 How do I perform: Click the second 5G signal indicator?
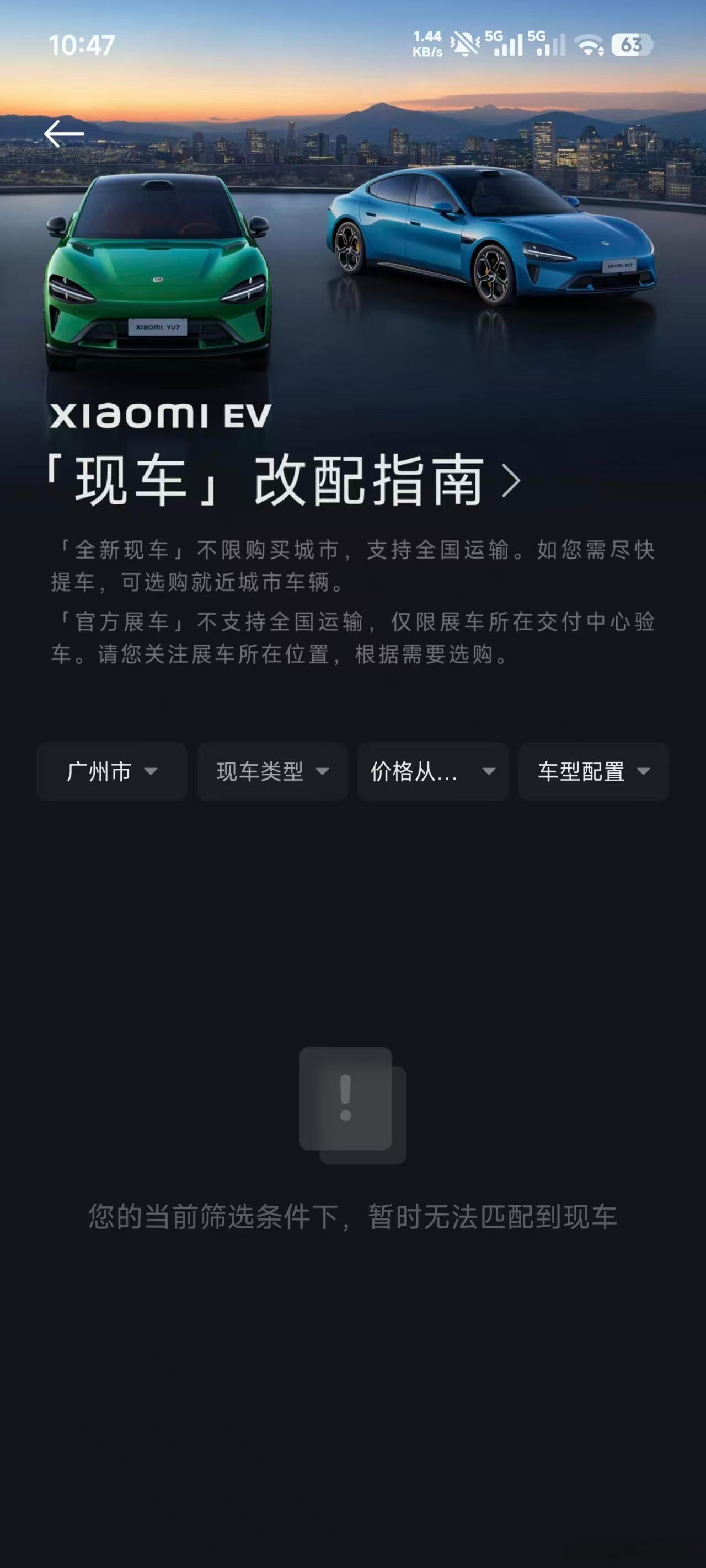(x=547, y=43)
